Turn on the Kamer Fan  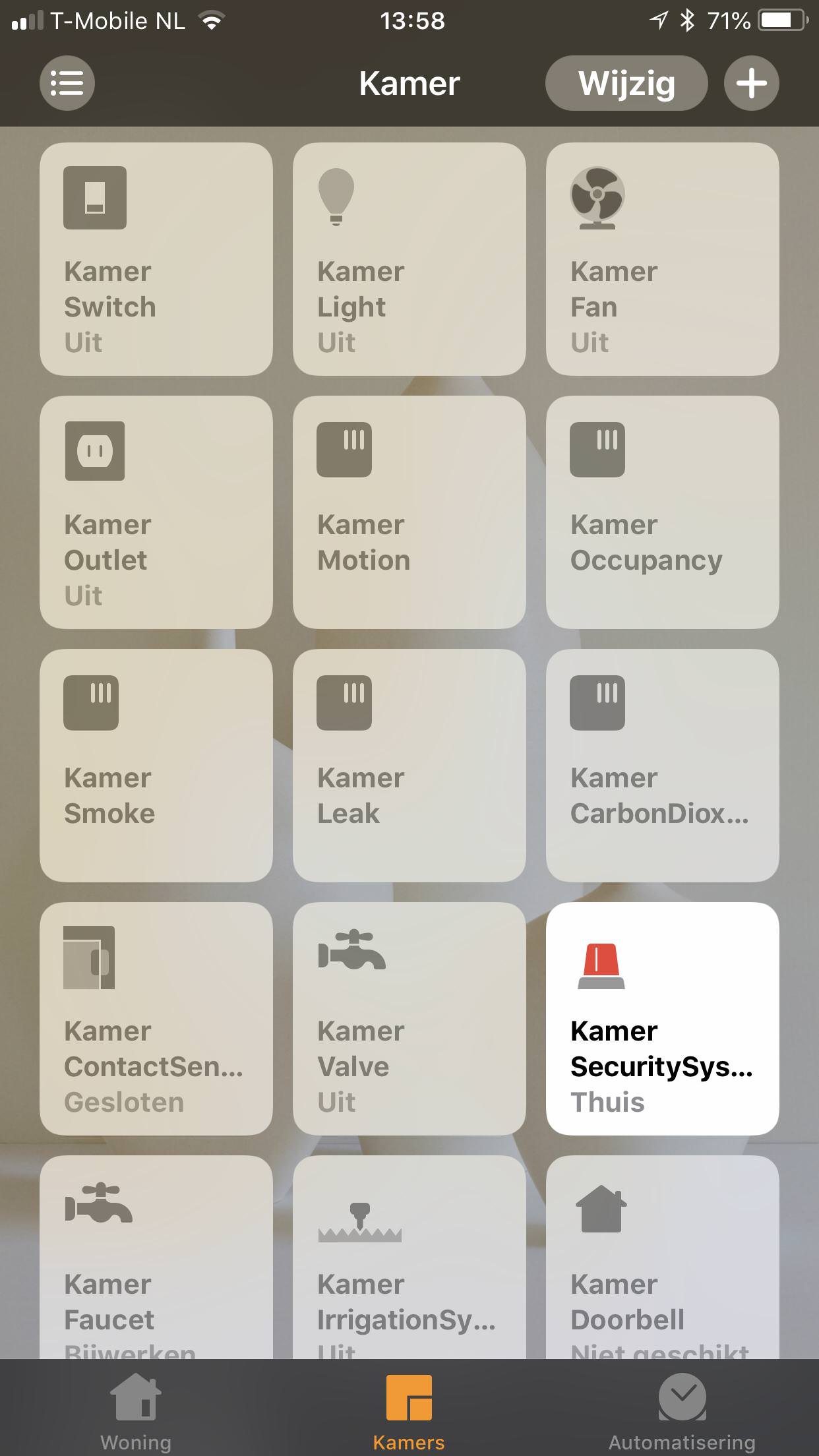tap(663, 259)
